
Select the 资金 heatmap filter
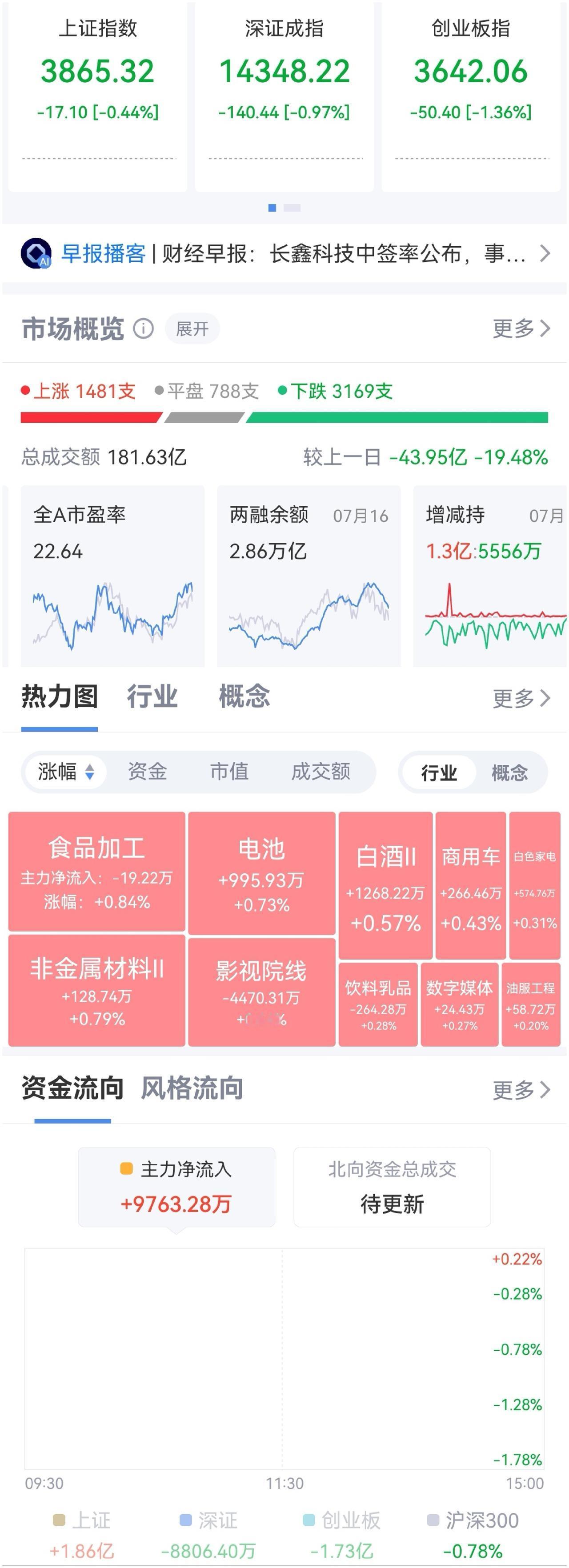[147, 772]
